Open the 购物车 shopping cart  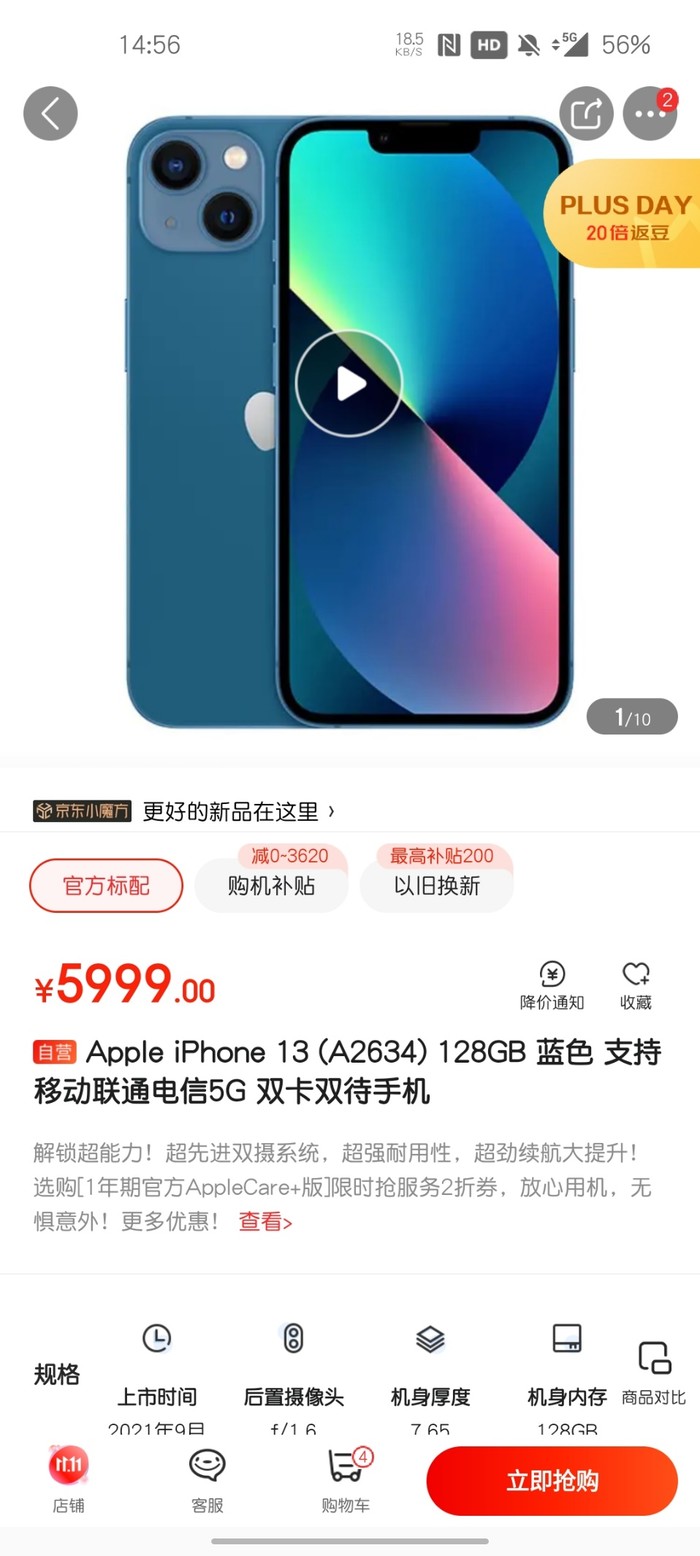346,1480
